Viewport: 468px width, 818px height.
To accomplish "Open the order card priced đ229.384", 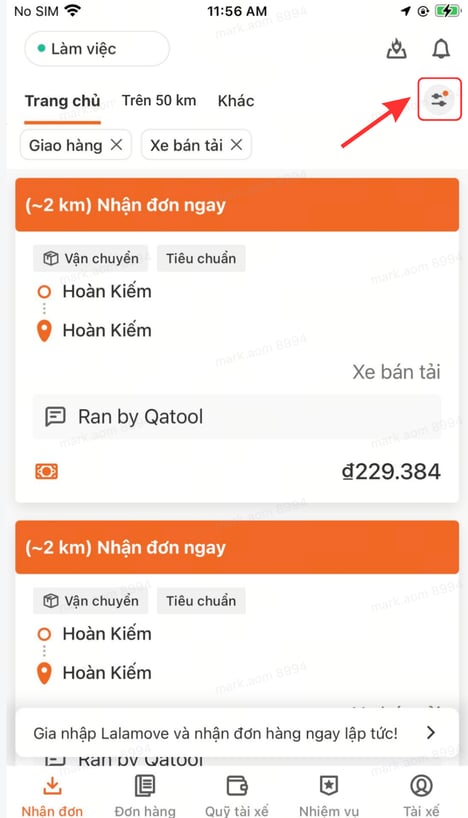I will point(237,341).
